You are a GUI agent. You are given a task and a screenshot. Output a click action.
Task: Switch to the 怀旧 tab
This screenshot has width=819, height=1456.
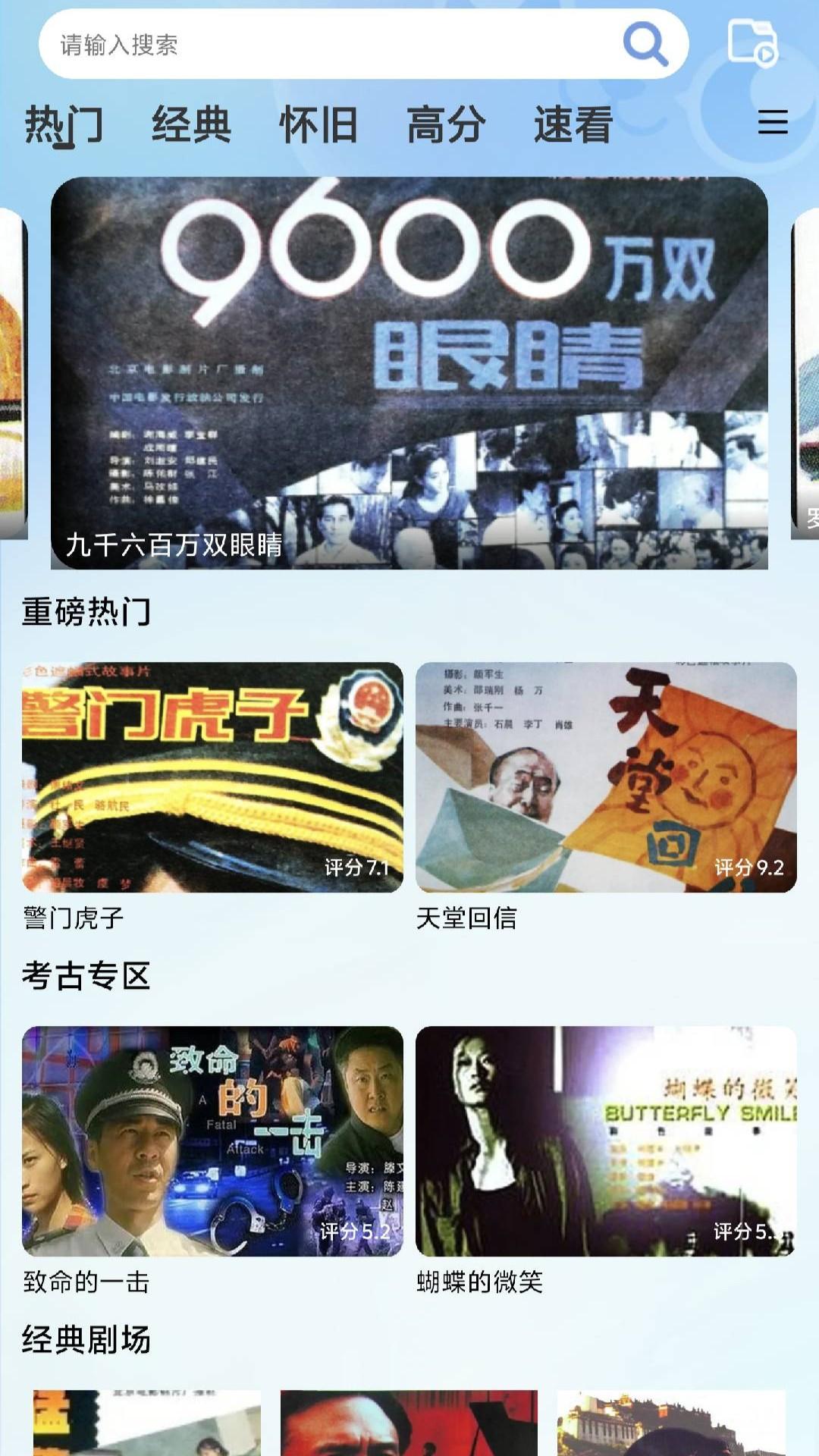(318, 124)
